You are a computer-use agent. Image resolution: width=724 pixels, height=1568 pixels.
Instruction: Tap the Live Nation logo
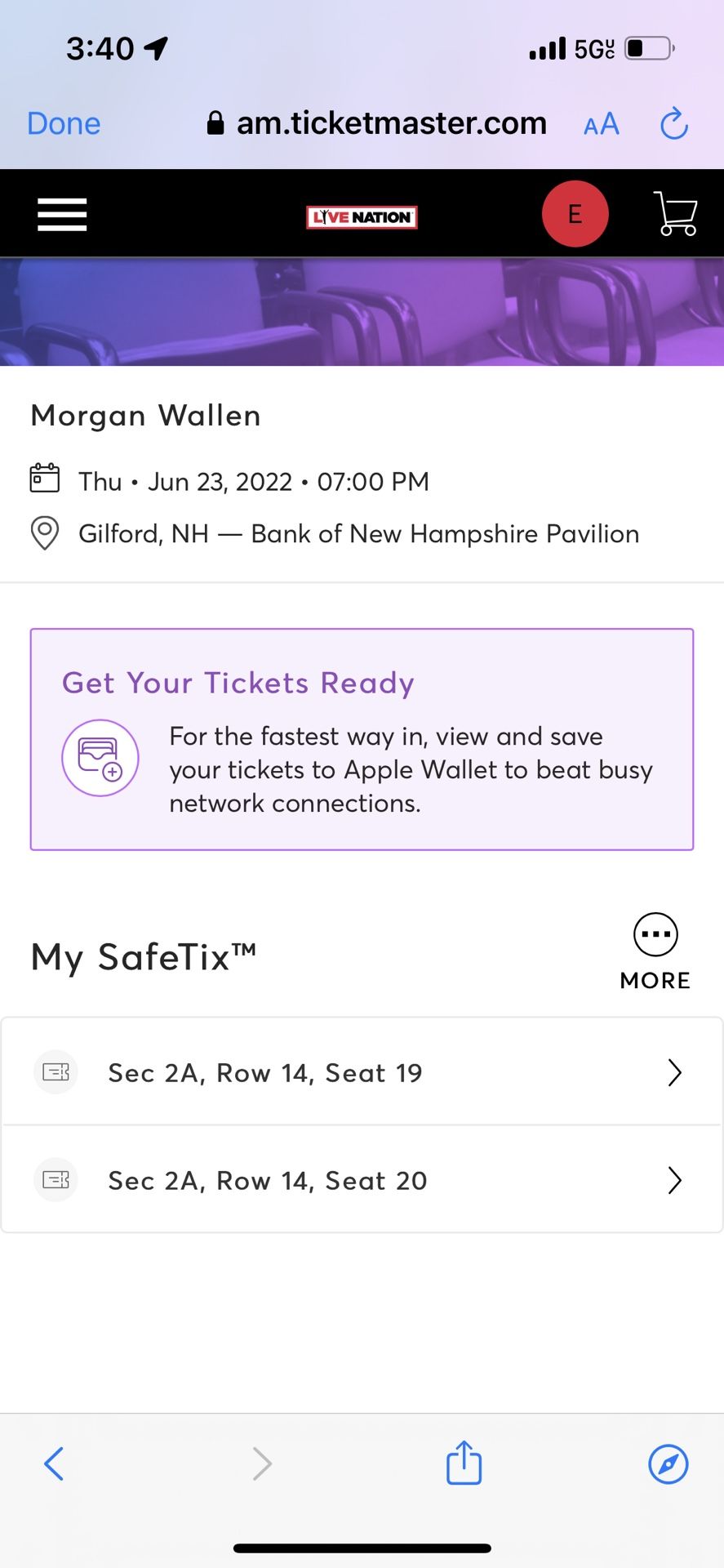pyautogui.click(x=362, y=216)
